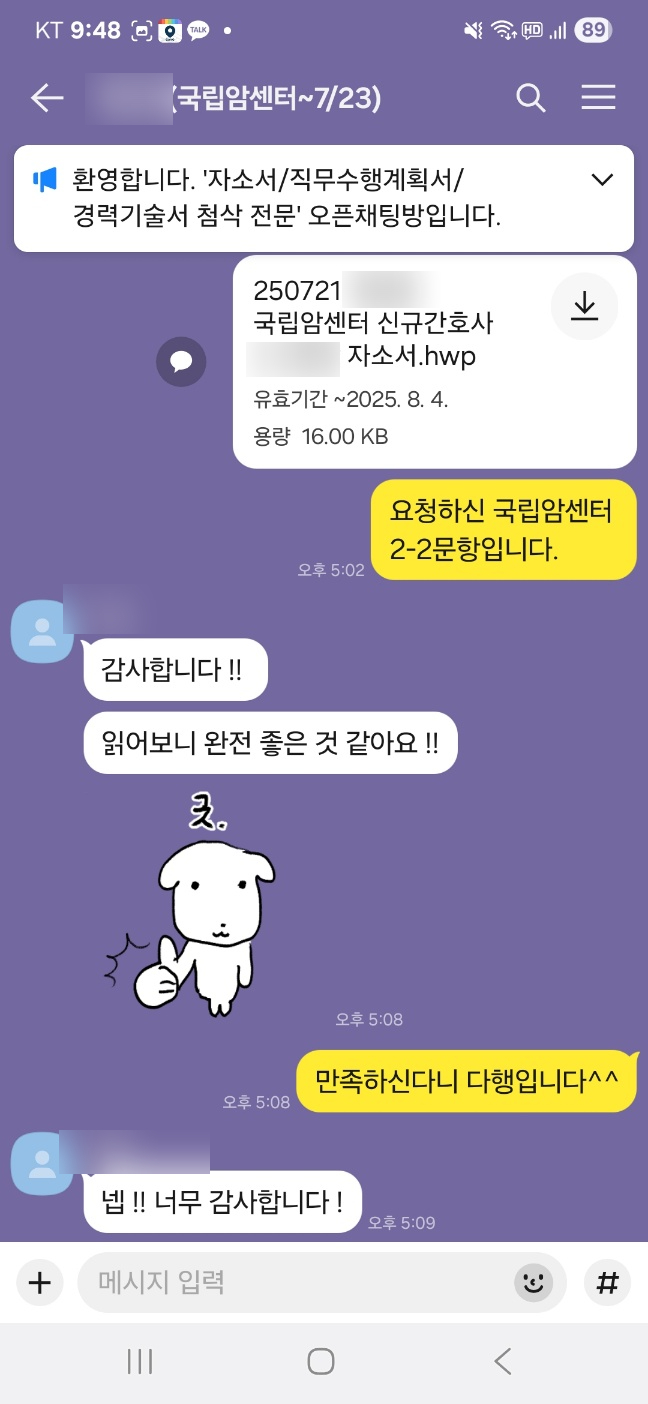The height and width of the screenshot is (1404, 648).
Task: Expand the pinned welcome notice
Action: click(602, 180)
